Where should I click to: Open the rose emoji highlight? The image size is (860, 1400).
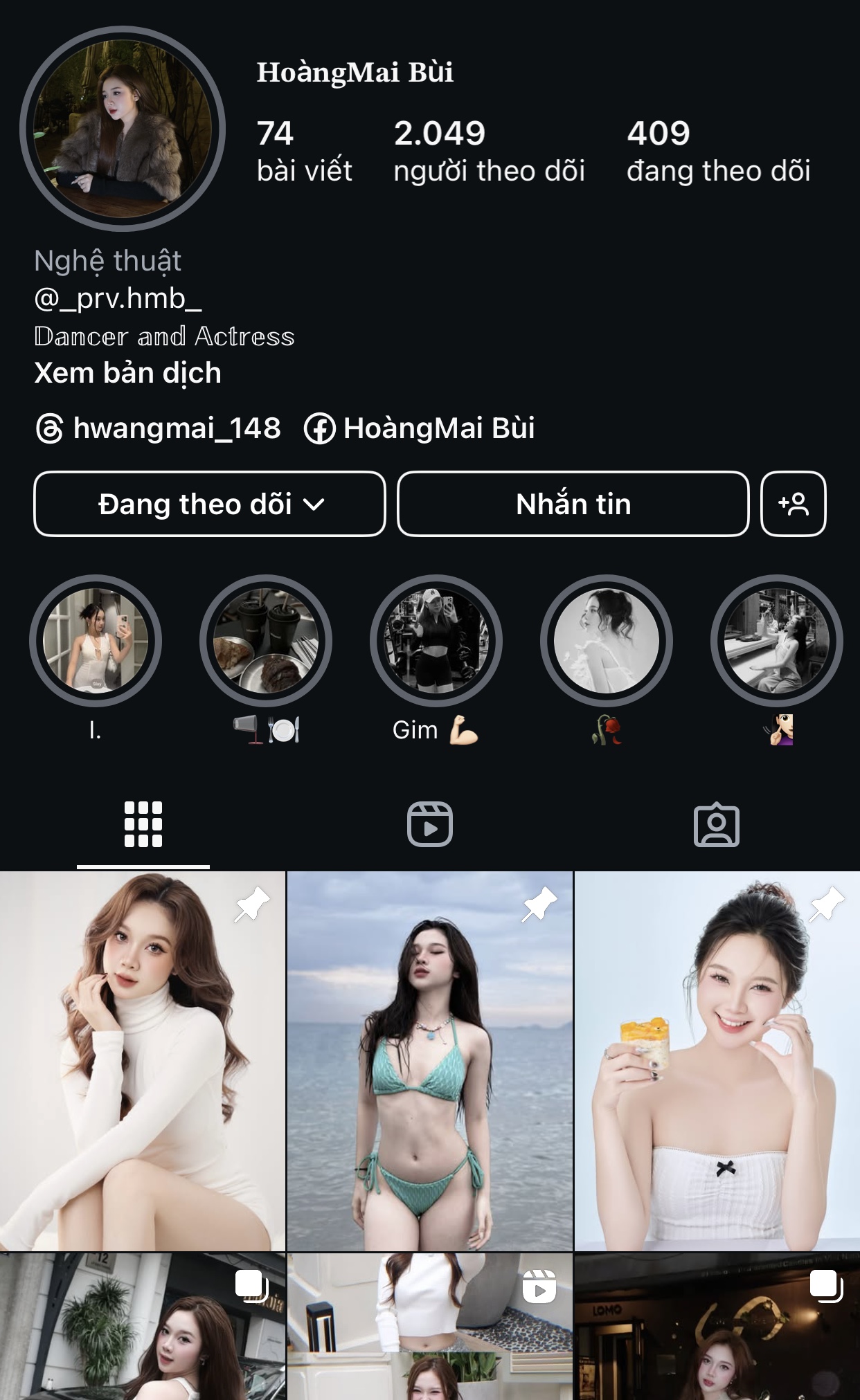tap(607, 641)
